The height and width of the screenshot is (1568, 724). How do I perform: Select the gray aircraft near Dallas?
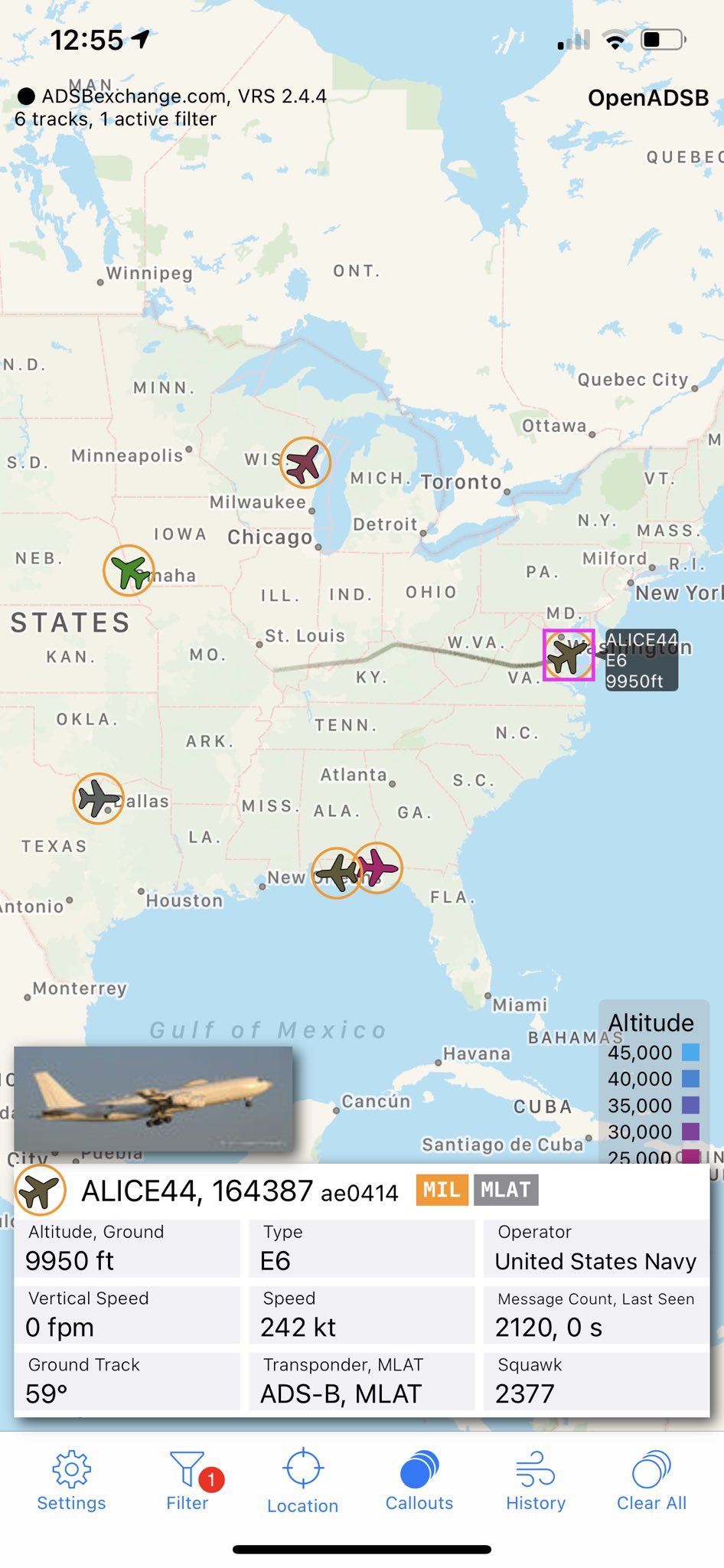98,799
